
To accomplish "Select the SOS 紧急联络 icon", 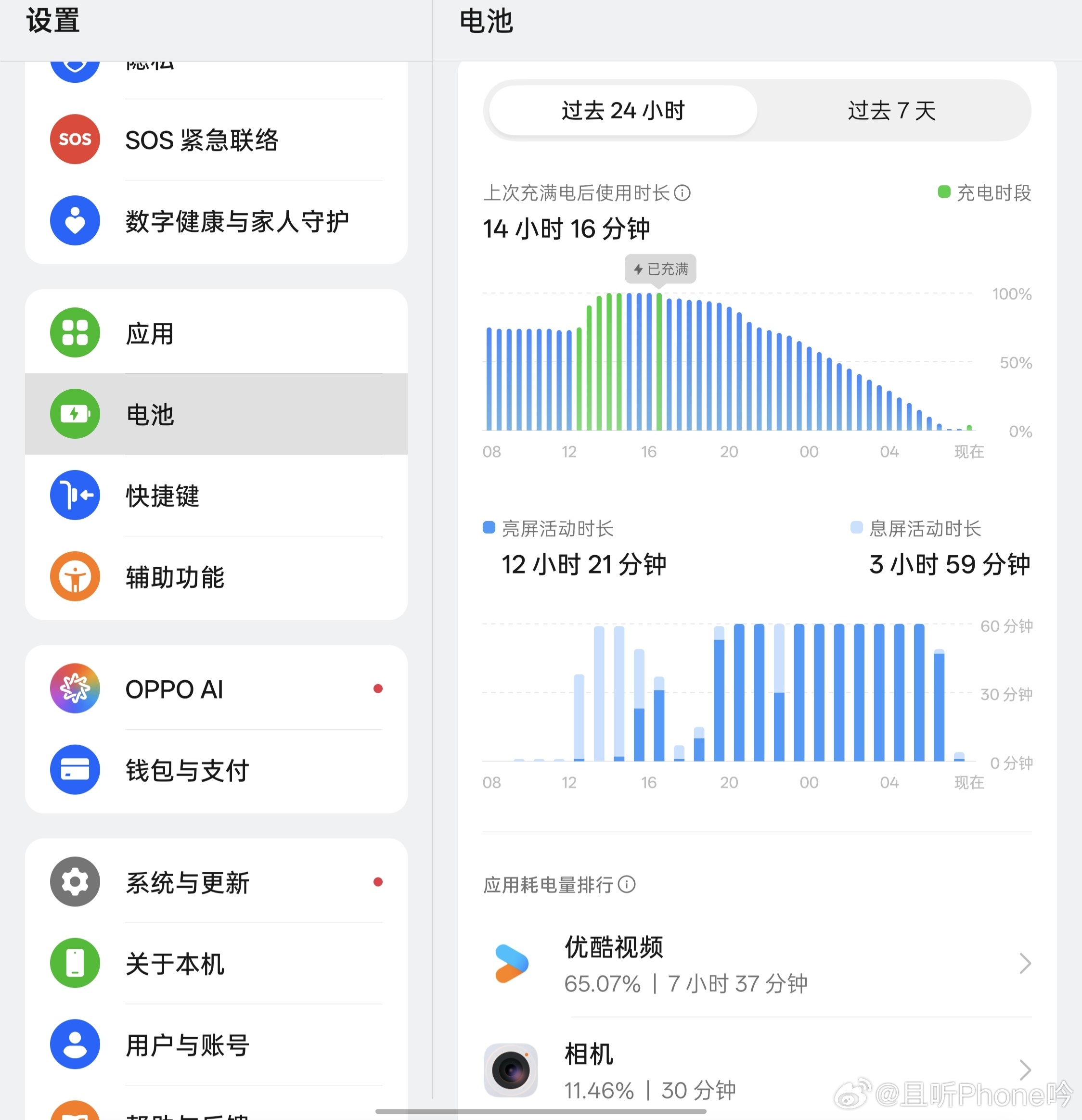I will tap(75, 139).
